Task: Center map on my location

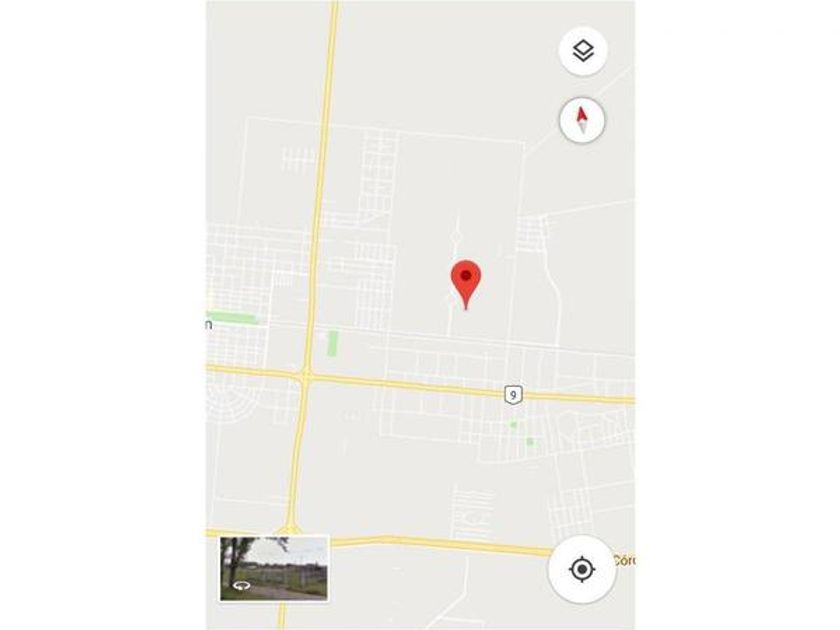Action: [x=582, y=568]
